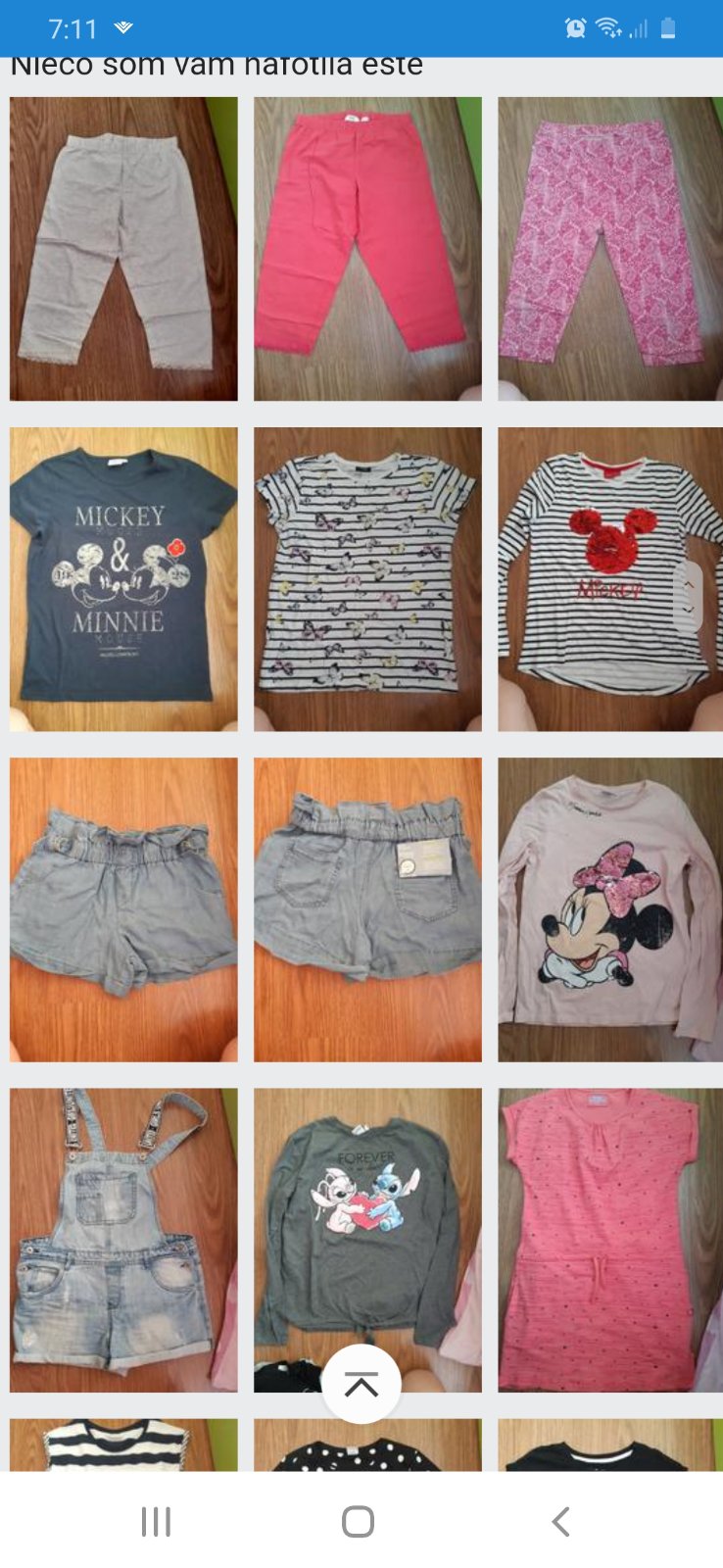Open the denim shorts back view photo
Screen dimensions: 723x1568
(367, 908)
